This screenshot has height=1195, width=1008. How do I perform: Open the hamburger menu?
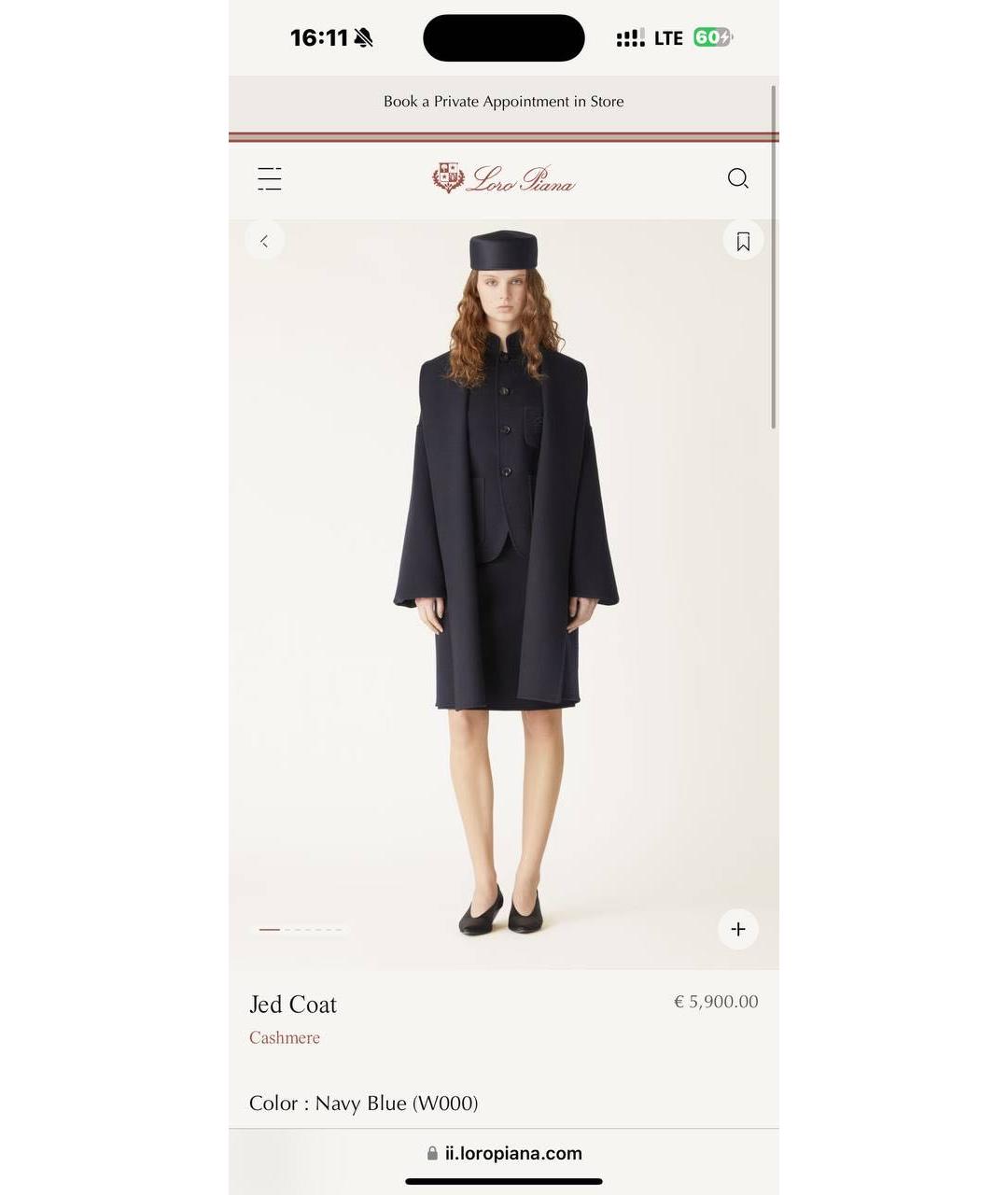click(270, 178)
